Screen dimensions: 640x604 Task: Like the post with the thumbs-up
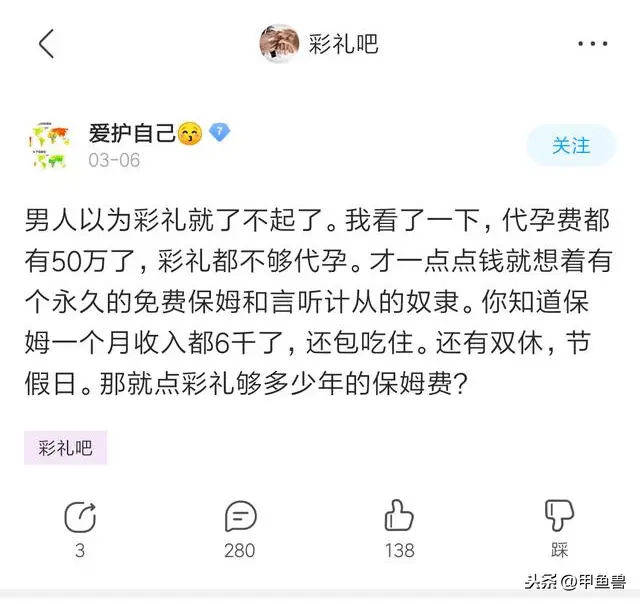pos(399,517)
